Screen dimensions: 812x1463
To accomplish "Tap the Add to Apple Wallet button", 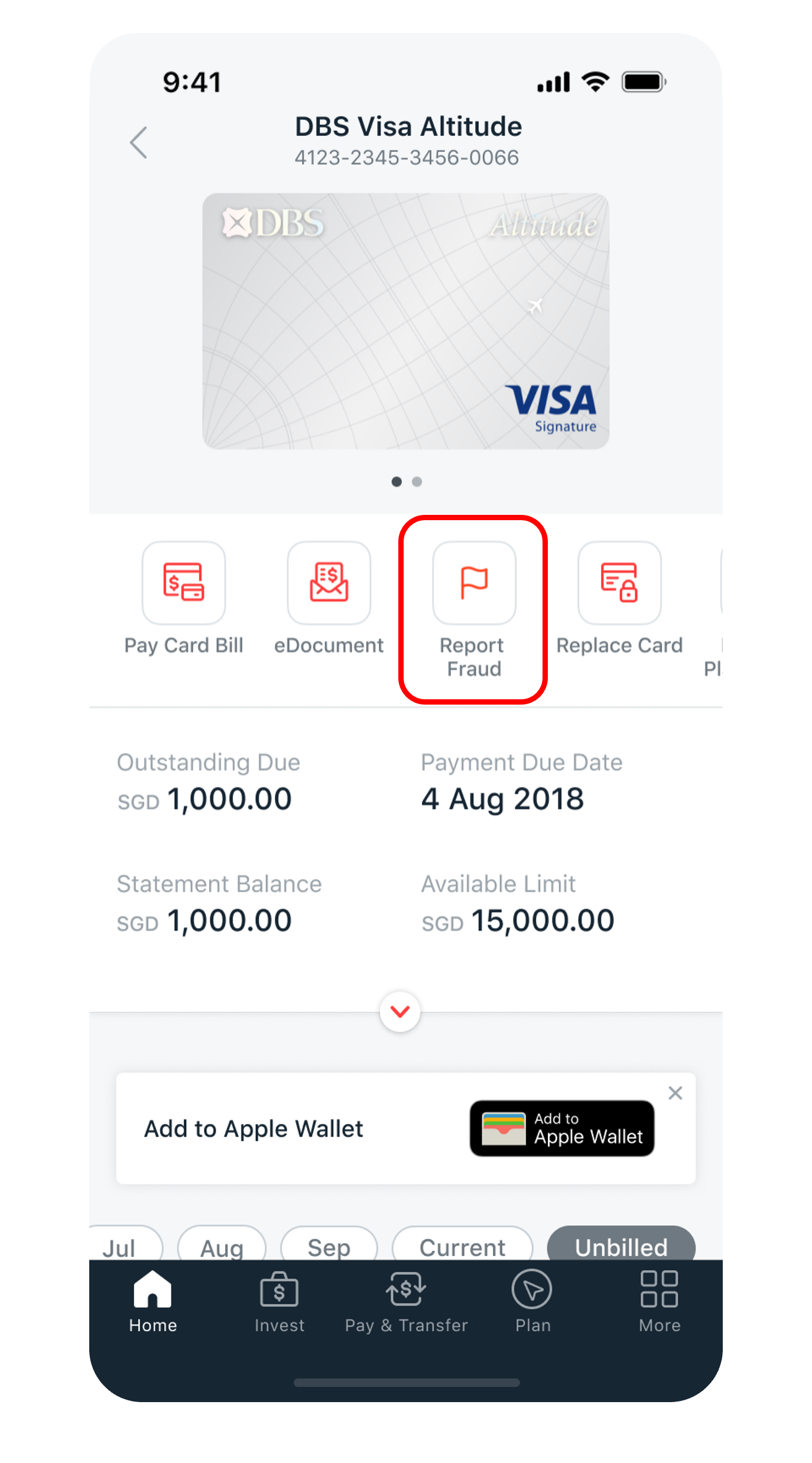I will 561,1128.
